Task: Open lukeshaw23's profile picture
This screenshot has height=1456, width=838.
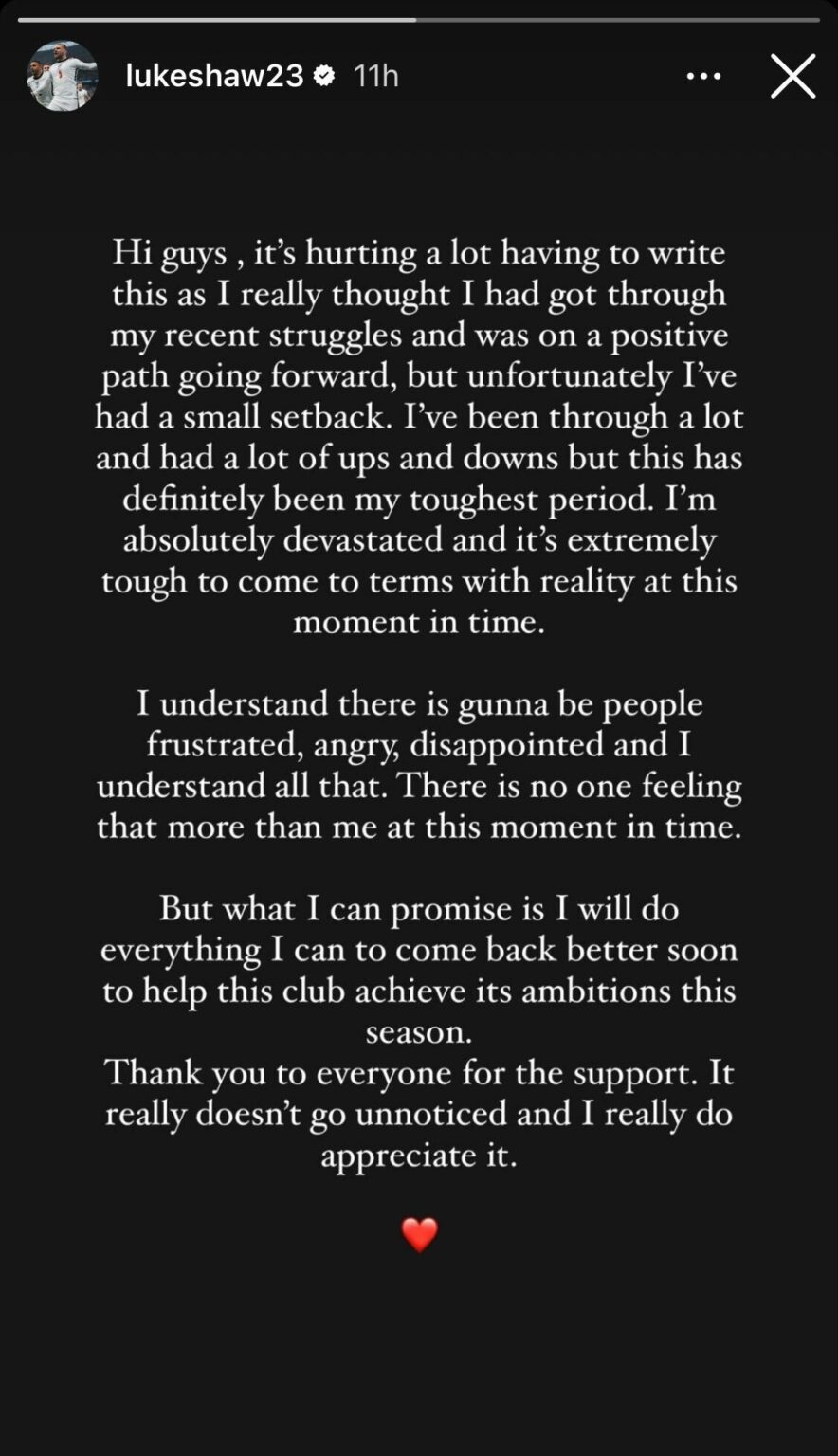Action: (x=63, y=77)
